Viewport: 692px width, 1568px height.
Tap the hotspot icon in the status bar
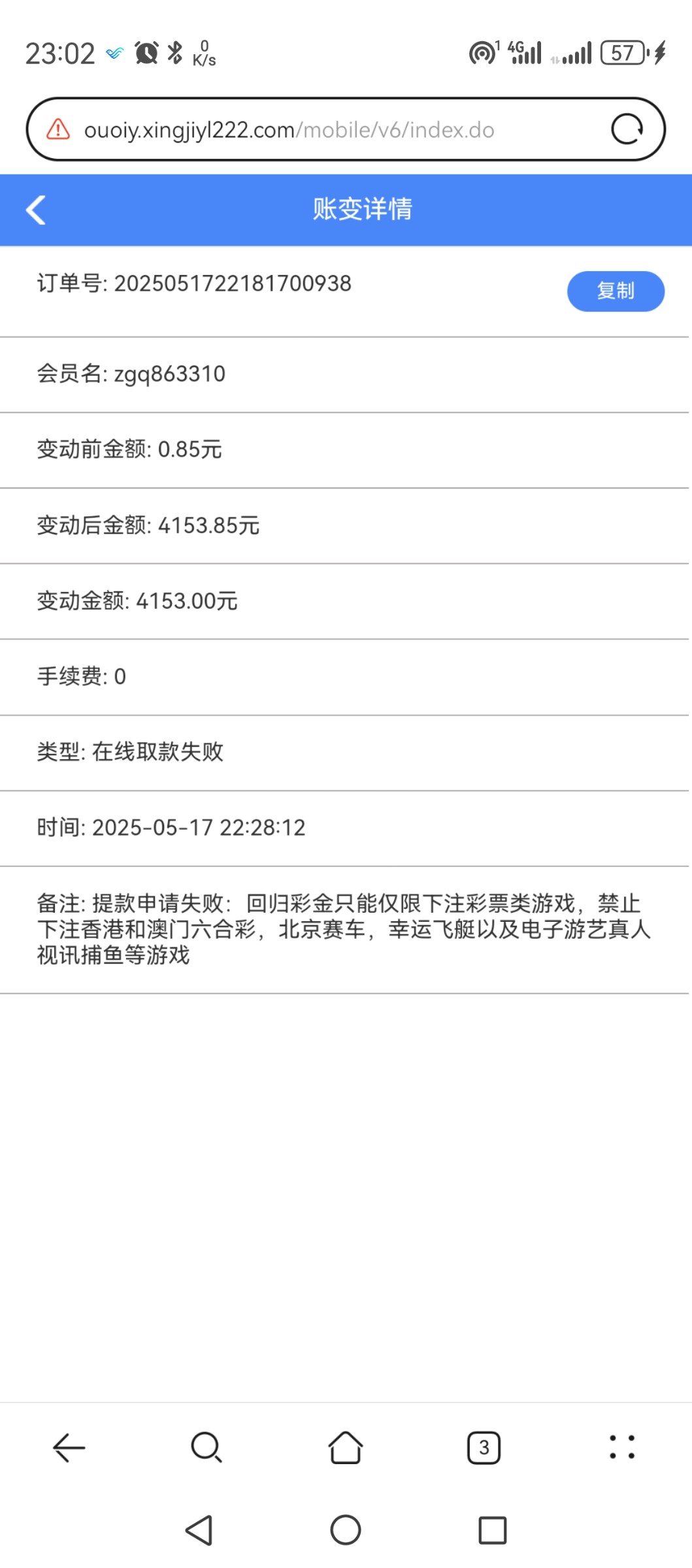[x=482, y=52]
